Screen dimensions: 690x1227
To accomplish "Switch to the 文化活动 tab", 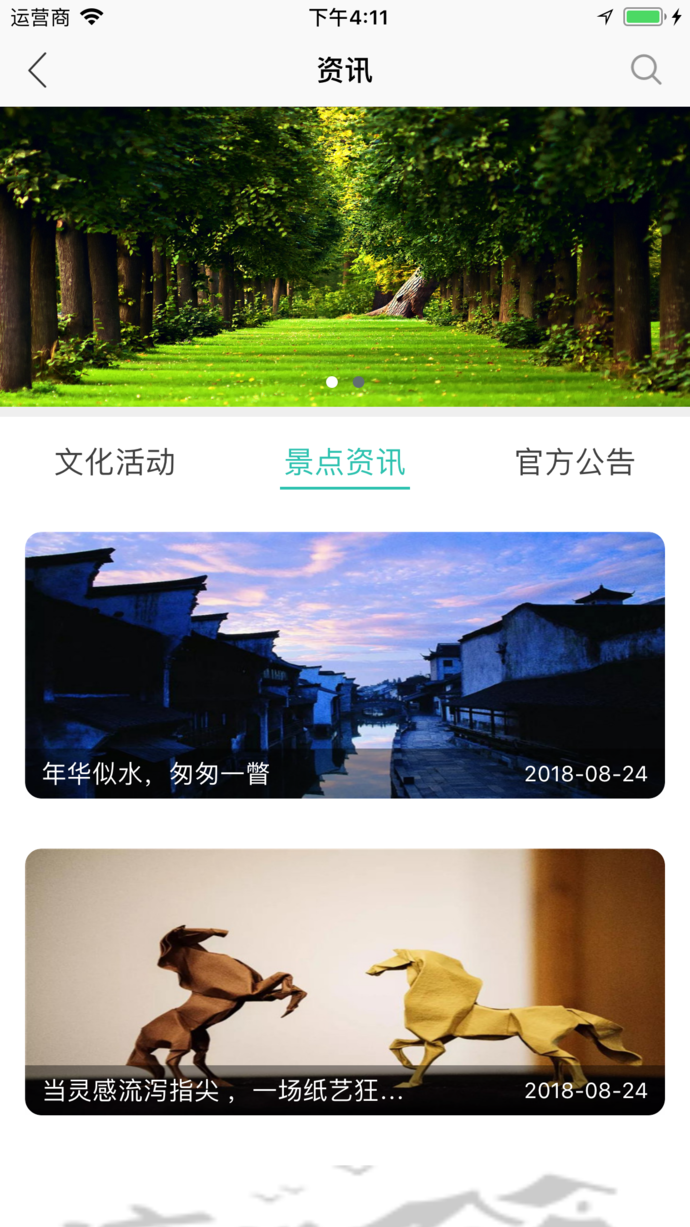I will tap(115, 462).
